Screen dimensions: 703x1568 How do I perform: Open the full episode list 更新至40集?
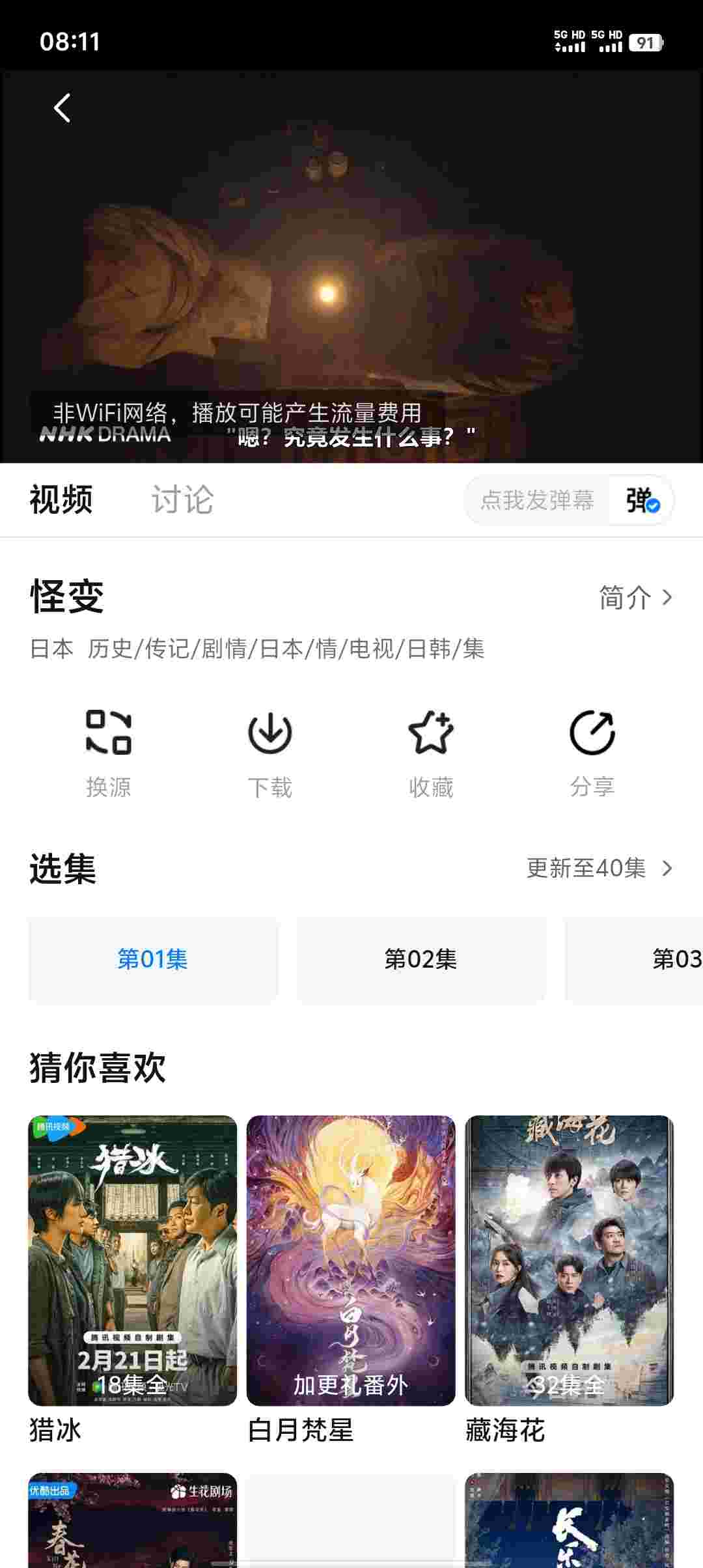click(x=598, y=868)
